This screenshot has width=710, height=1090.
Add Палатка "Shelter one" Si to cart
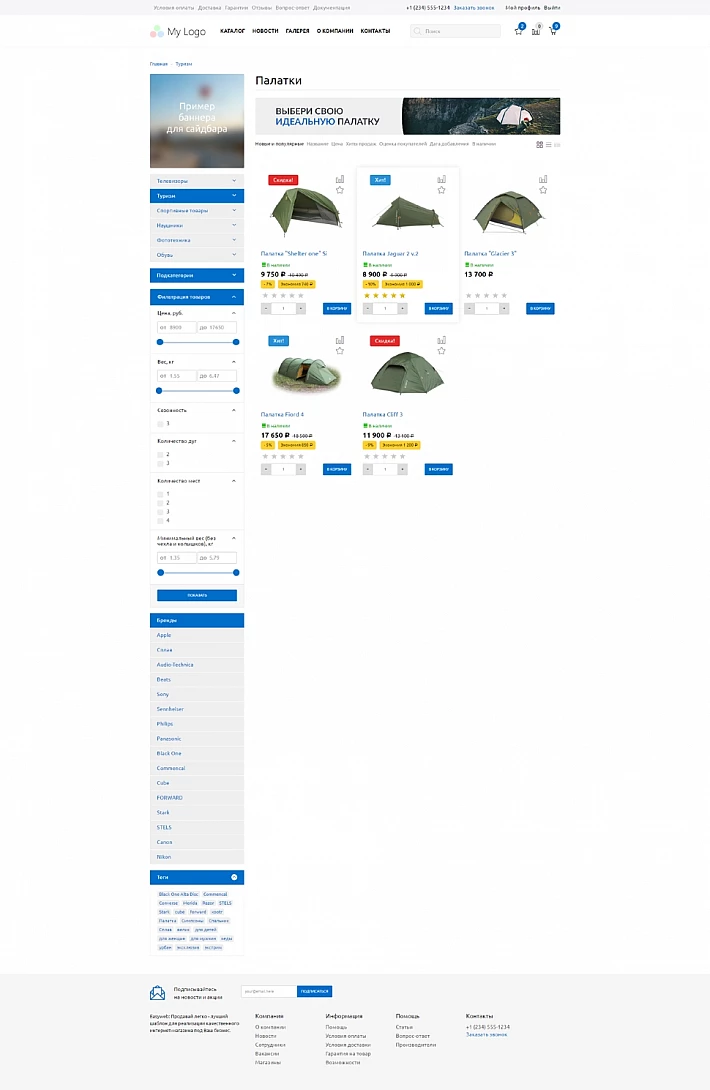[x=337, y=308]
